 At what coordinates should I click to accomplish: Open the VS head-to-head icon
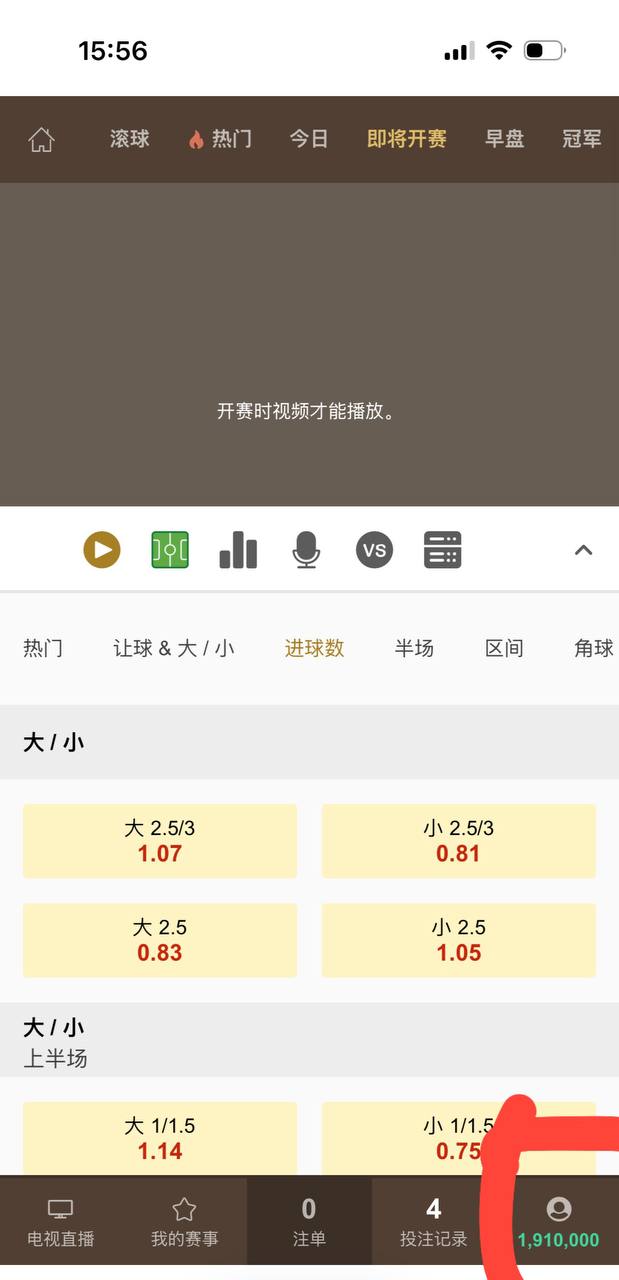point(374,550)
